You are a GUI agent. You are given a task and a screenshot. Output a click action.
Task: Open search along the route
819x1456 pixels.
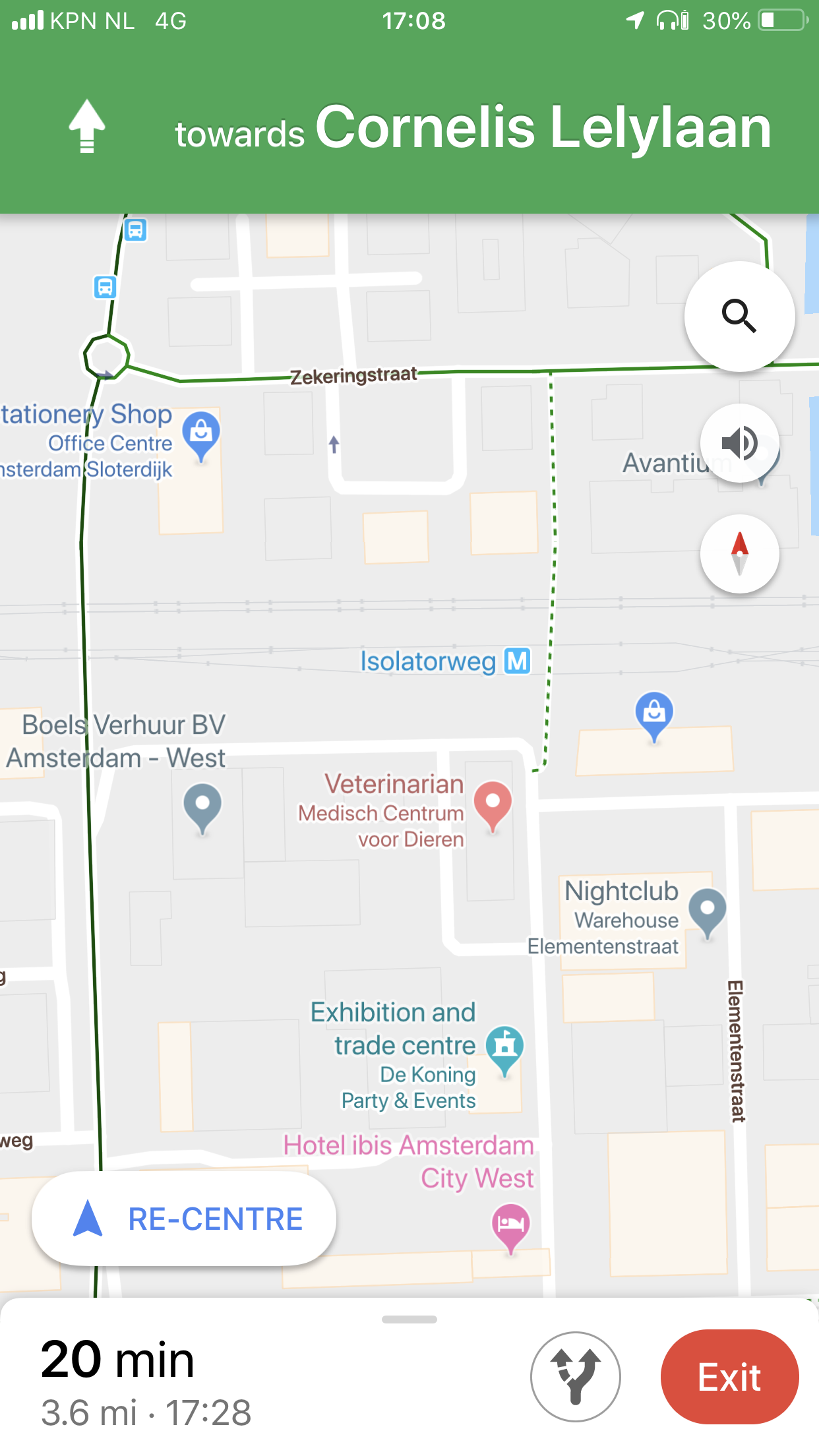click(x=739, y=316)
